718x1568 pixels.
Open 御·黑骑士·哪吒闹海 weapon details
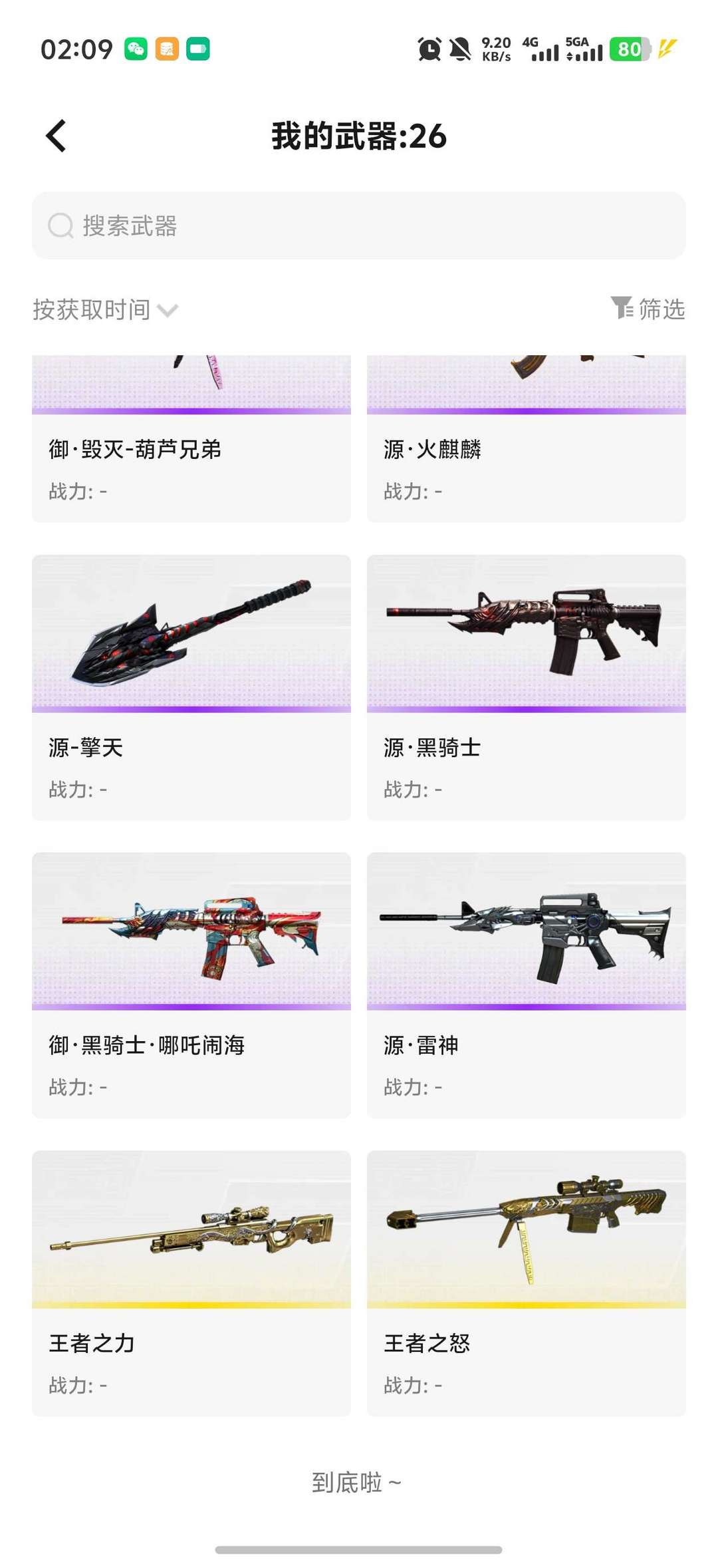pos(191,985)
